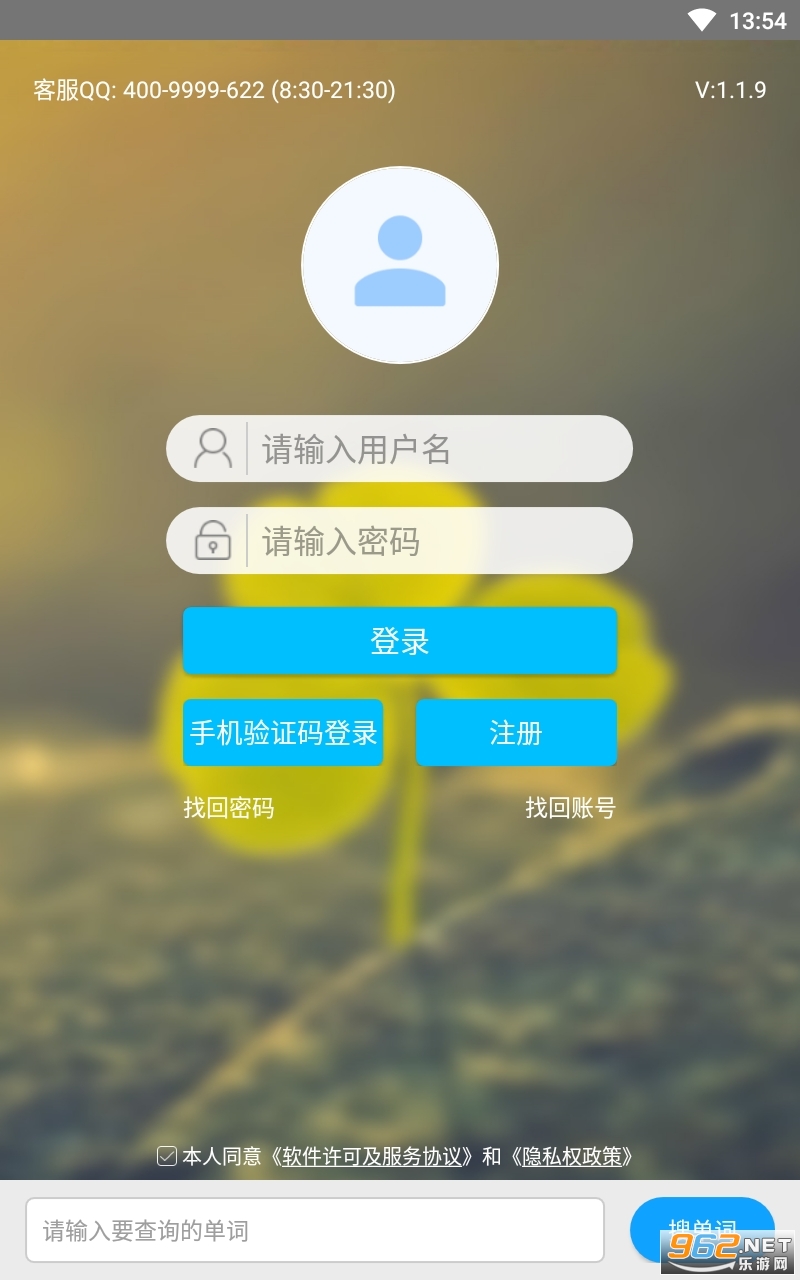Open 找回账号 to recover account
Screen dimensions: 800x1280
click(x=570, y=808)
